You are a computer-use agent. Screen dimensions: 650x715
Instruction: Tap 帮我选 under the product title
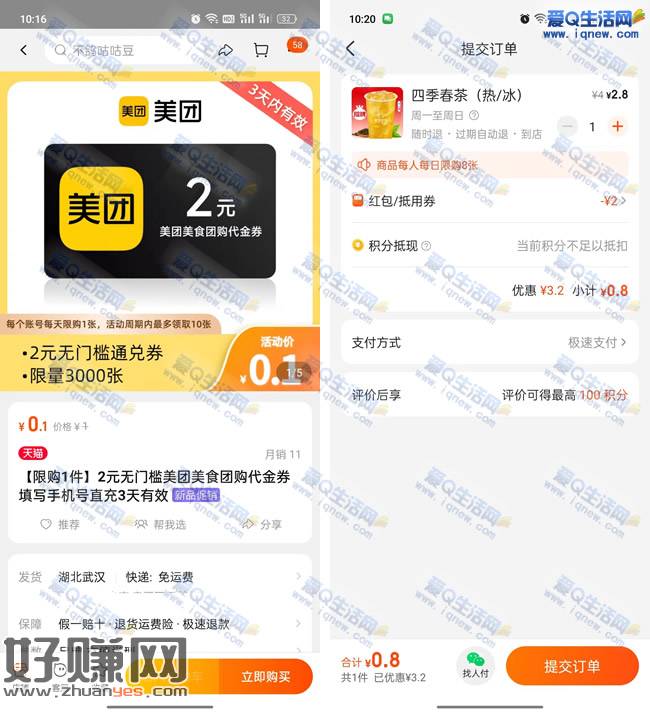(x=160, y=524)
